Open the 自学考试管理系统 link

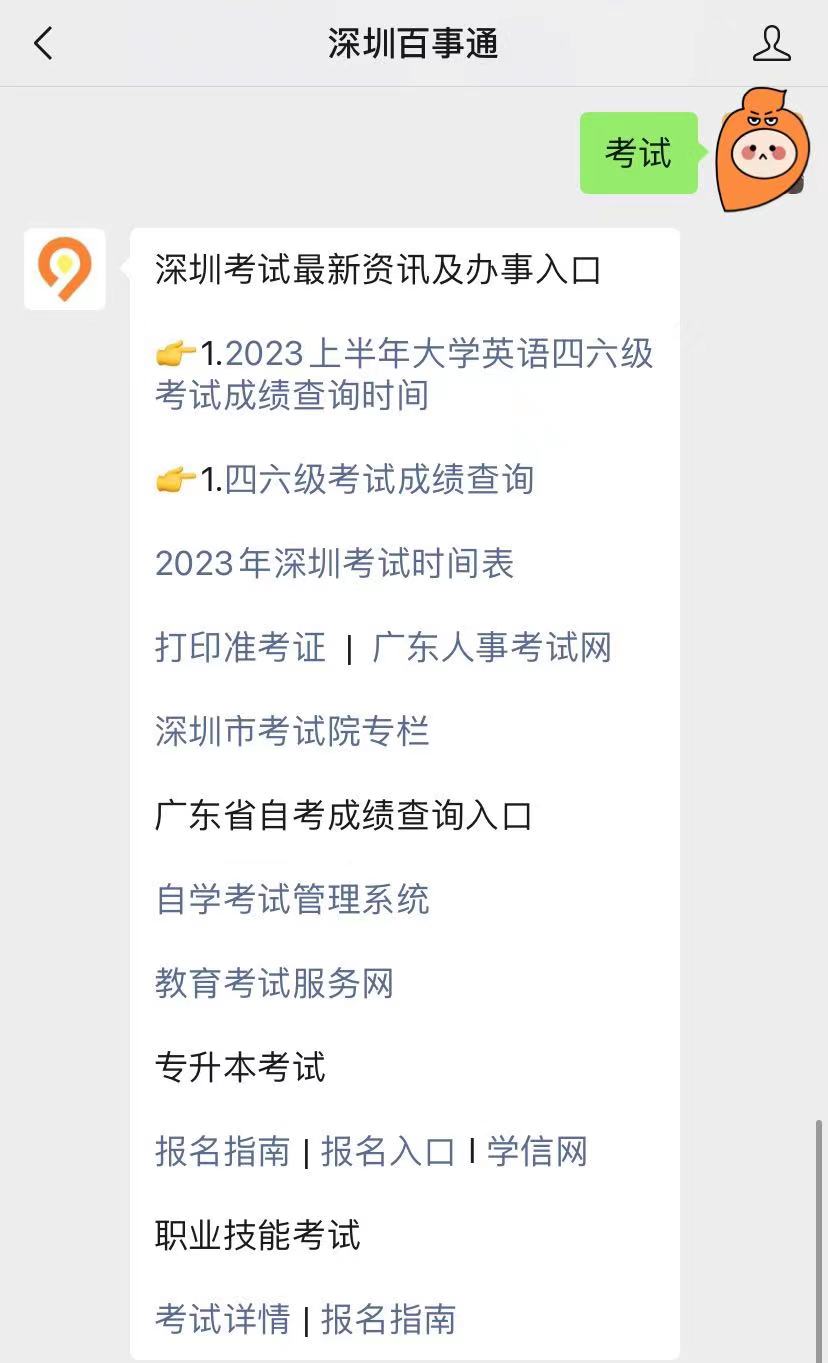click(292, 899)
